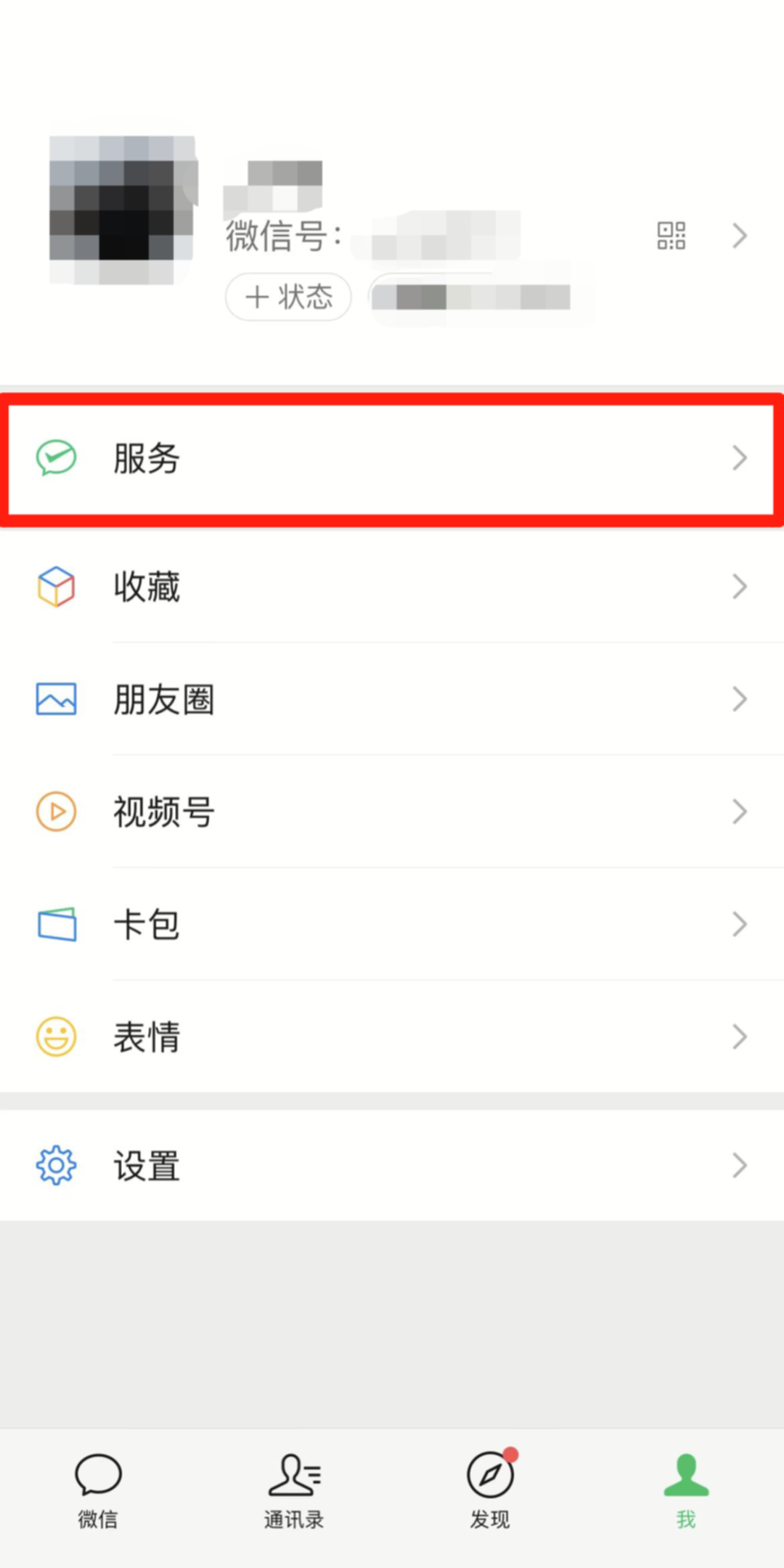Add a status via 状态 button
The height and width of the screenshot is (1568, 784).
287,296
